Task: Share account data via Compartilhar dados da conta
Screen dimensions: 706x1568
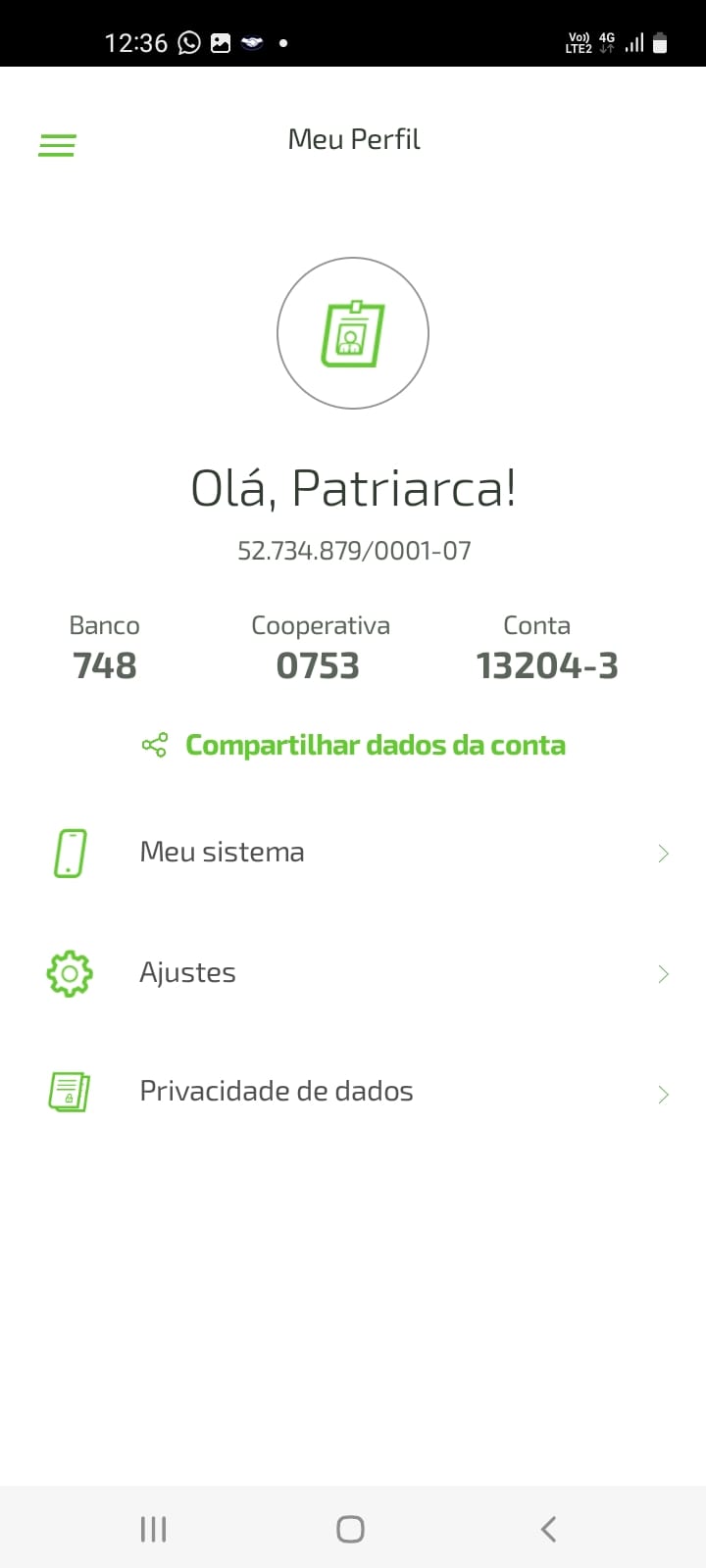Action: [x=354, y=746]
